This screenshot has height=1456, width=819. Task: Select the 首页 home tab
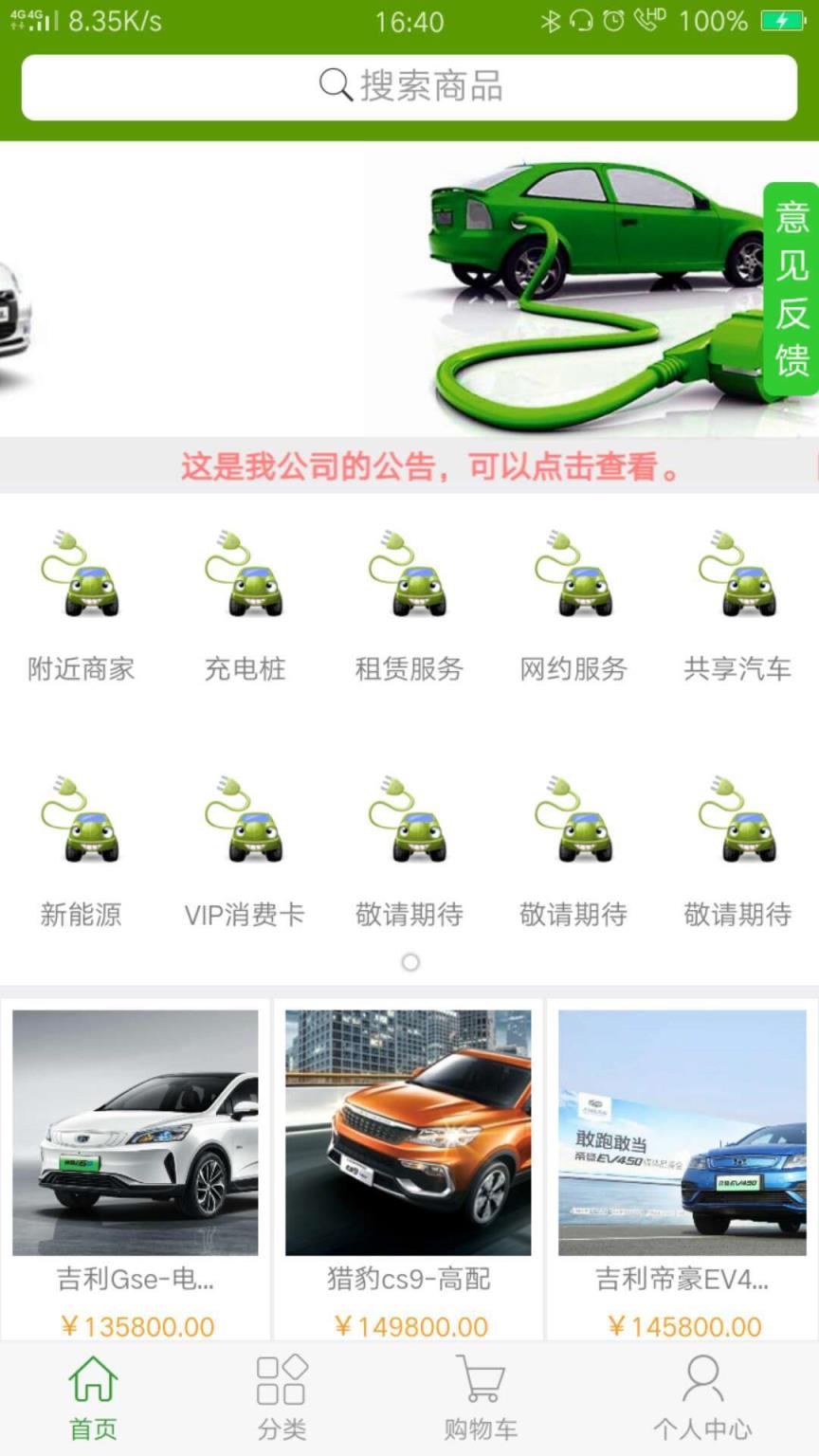[92, 1398]
